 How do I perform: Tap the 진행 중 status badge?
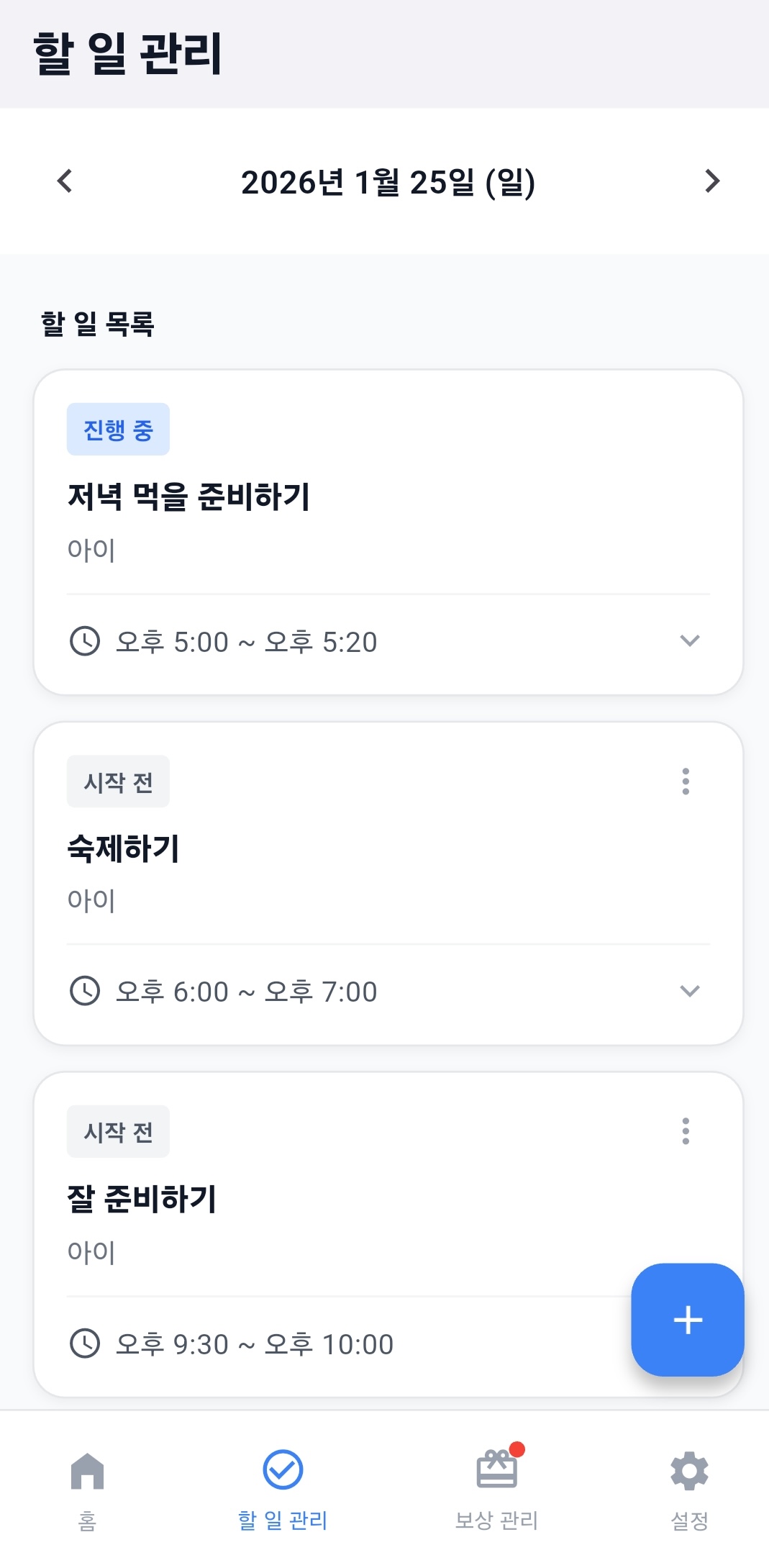pyautogui.click(x=118, y=429)
